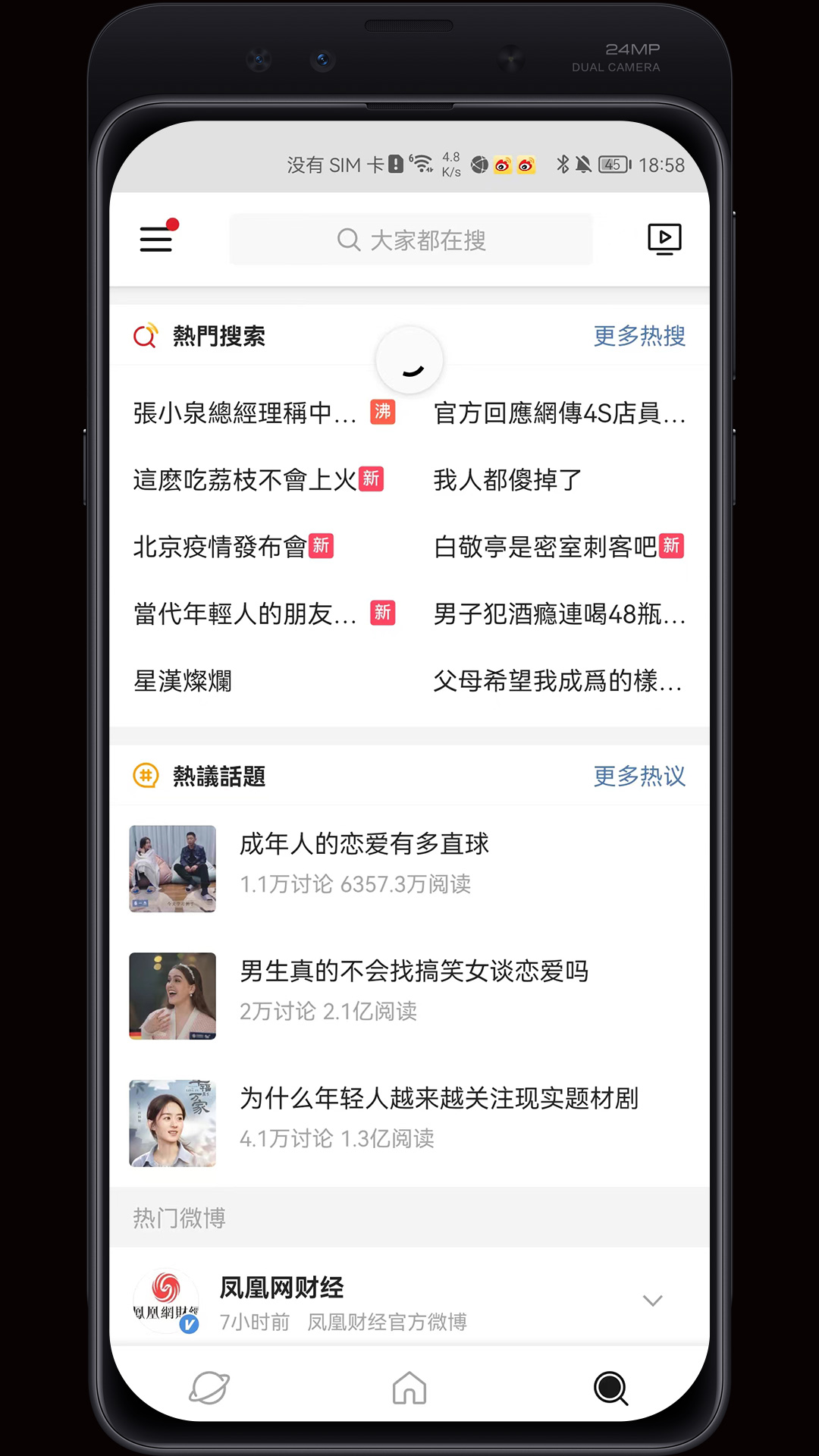Open hot search 我人都傻掉了

point(507,480)
